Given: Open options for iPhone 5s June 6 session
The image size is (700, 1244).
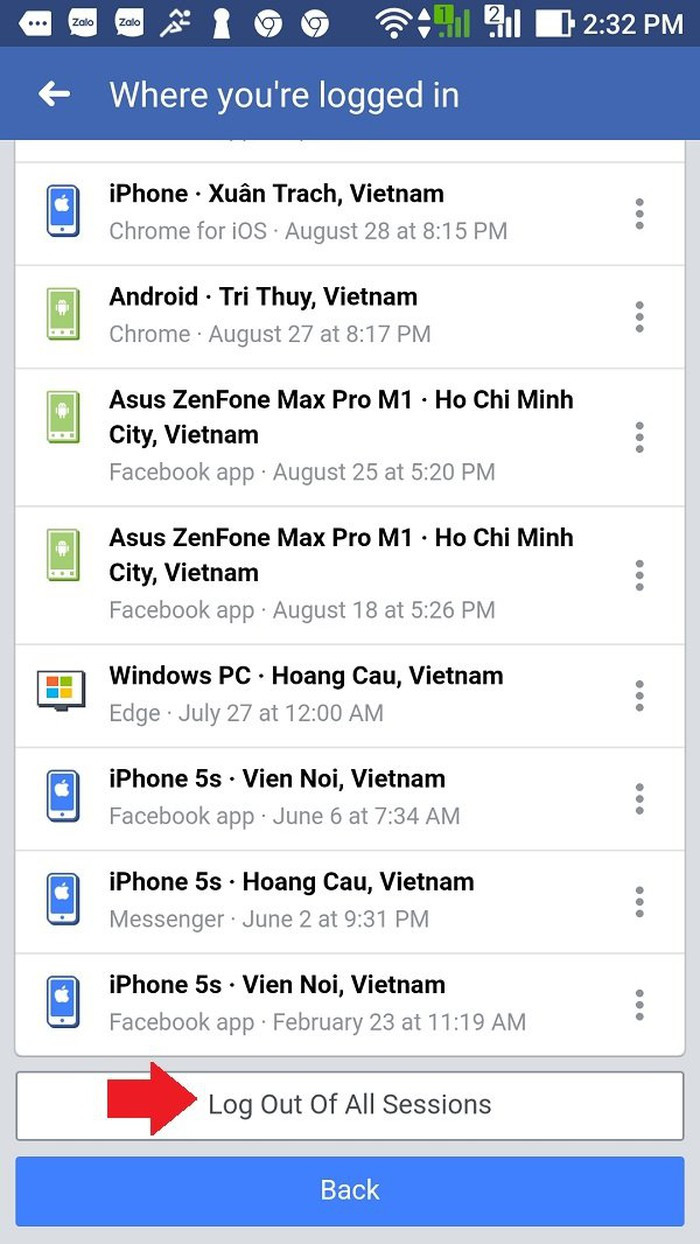Looking at the screenshot, I should [x=640, y=798].
